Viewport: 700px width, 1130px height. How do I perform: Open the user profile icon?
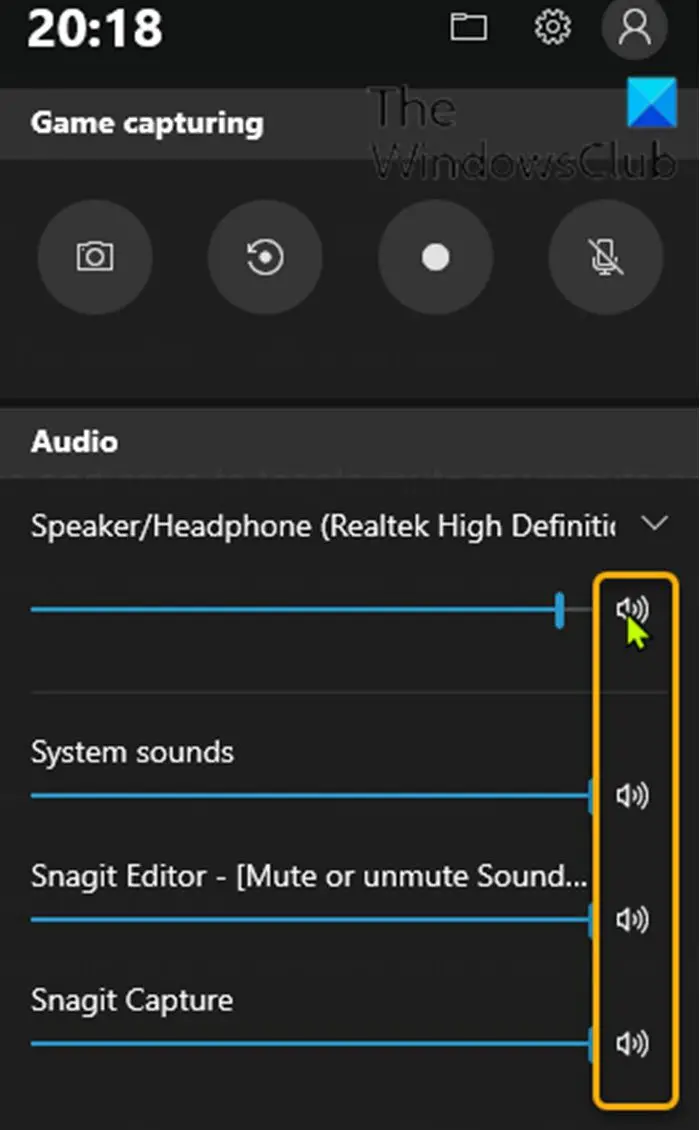point(635,27)
